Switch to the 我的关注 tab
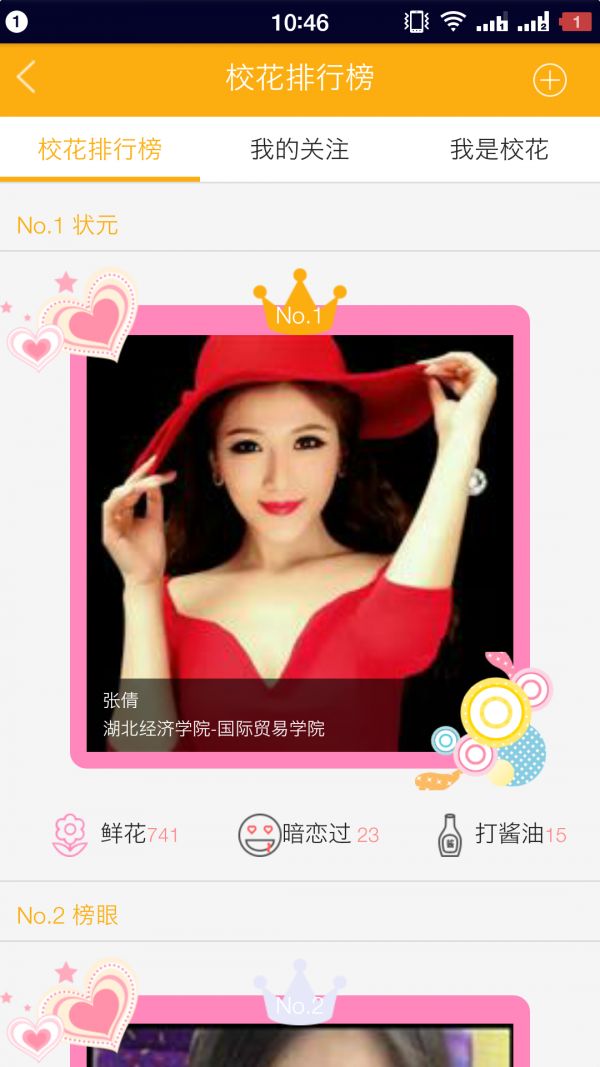Screen dimensions: 600x1067 click(300, 150)
